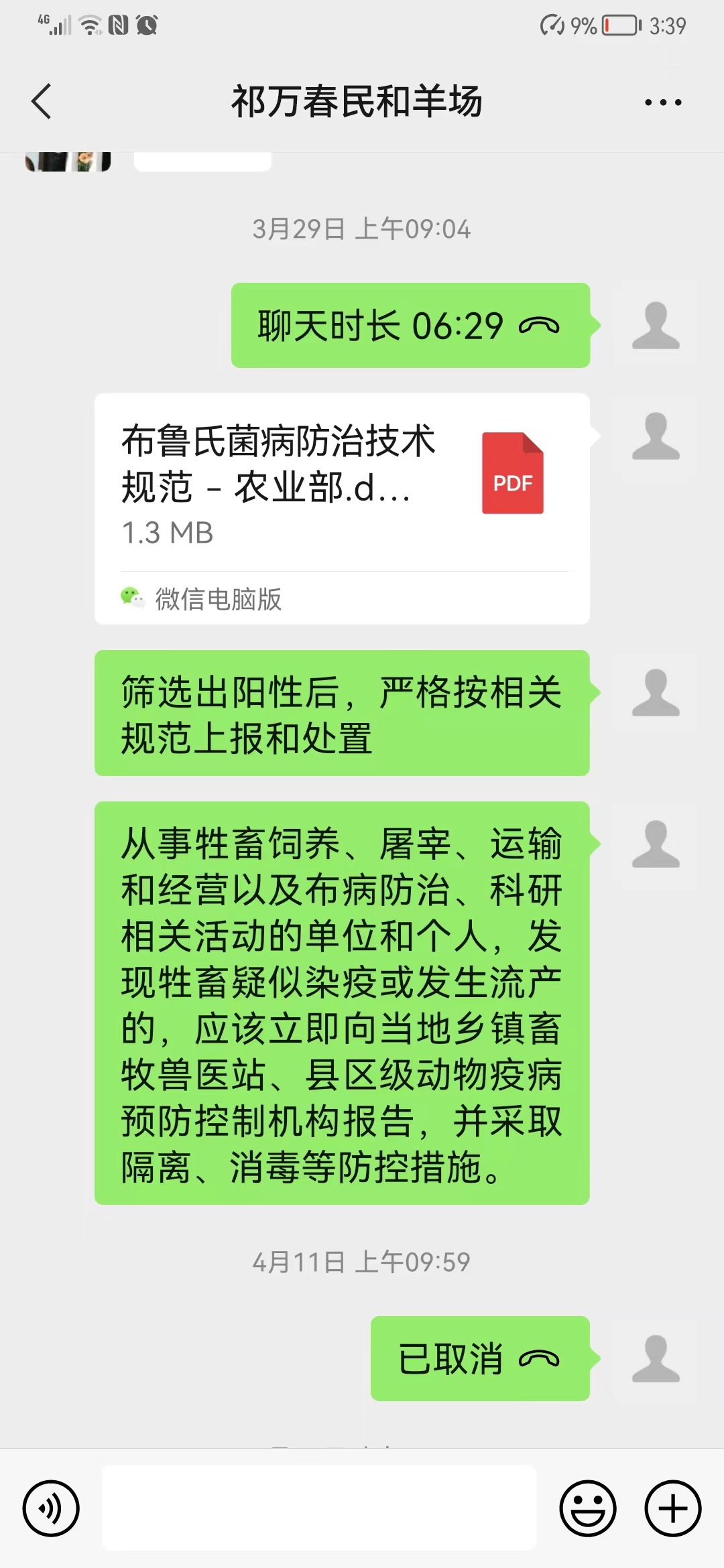This screenshot has width=724, height=1568.
Task: Open the three-dot chat menu
Action: (663, 103)
